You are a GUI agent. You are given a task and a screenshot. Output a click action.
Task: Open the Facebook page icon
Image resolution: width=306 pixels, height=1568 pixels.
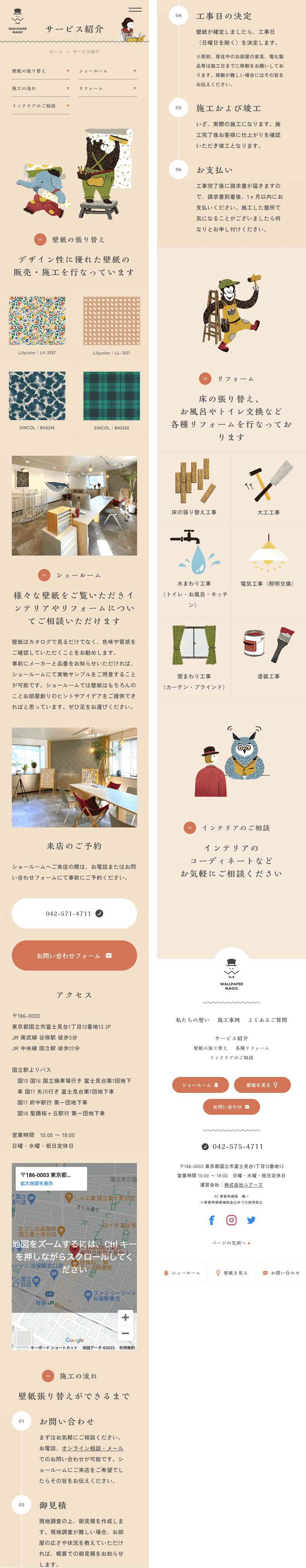tap(211, 1220)
